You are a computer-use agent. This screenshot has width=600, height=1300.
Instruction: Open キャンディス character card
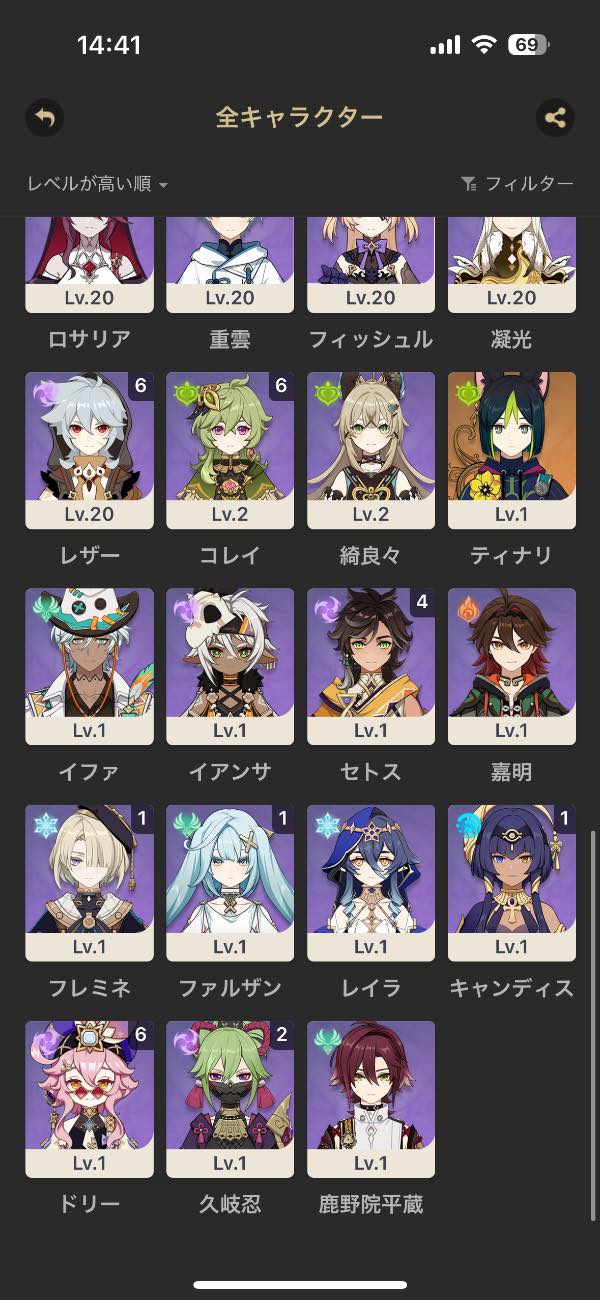pyautogui.click(x=512, y=882)
